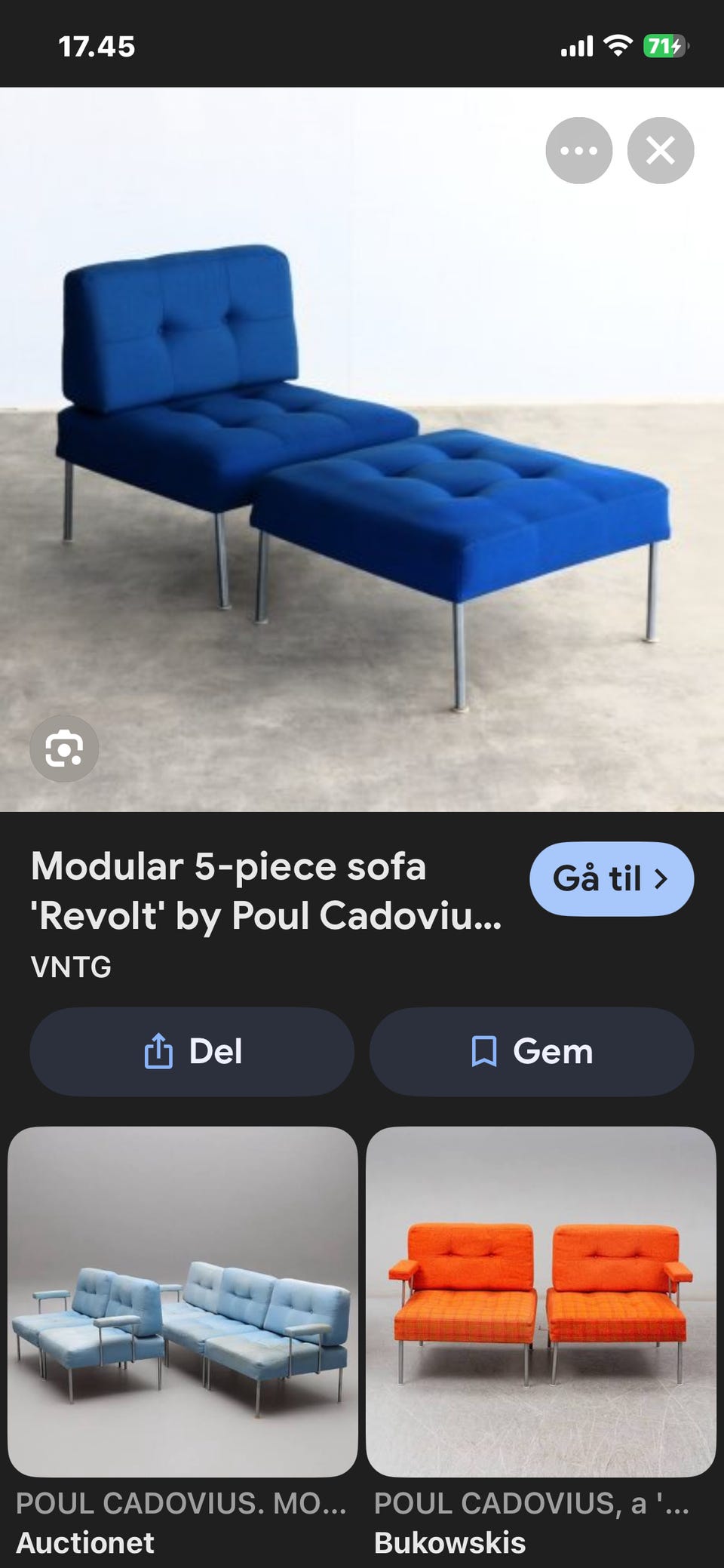
Task: Tap the clock showing 17.45 in status bar
Action: [97, 47]
